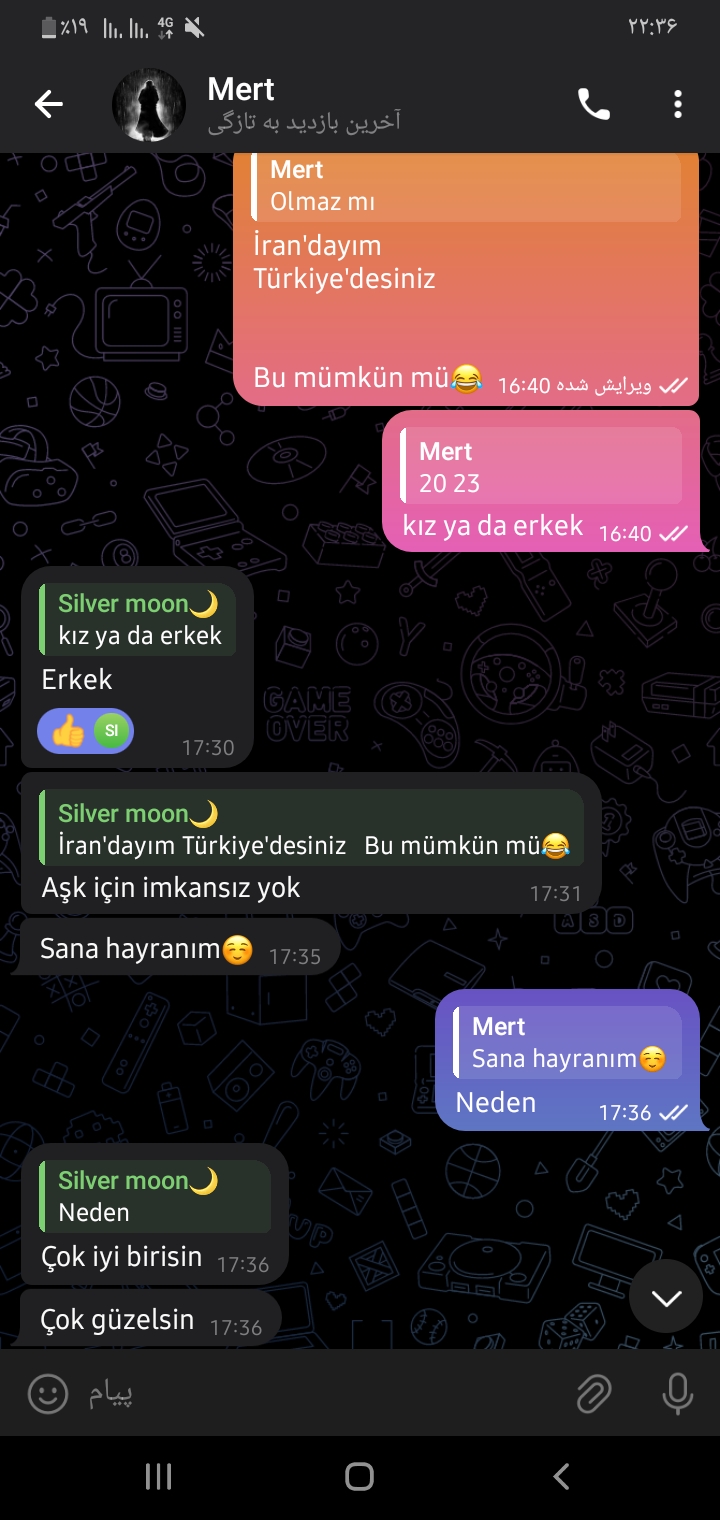Go back from the Mert chat
Screen dimensions: 720x1520
pos(48,104)
